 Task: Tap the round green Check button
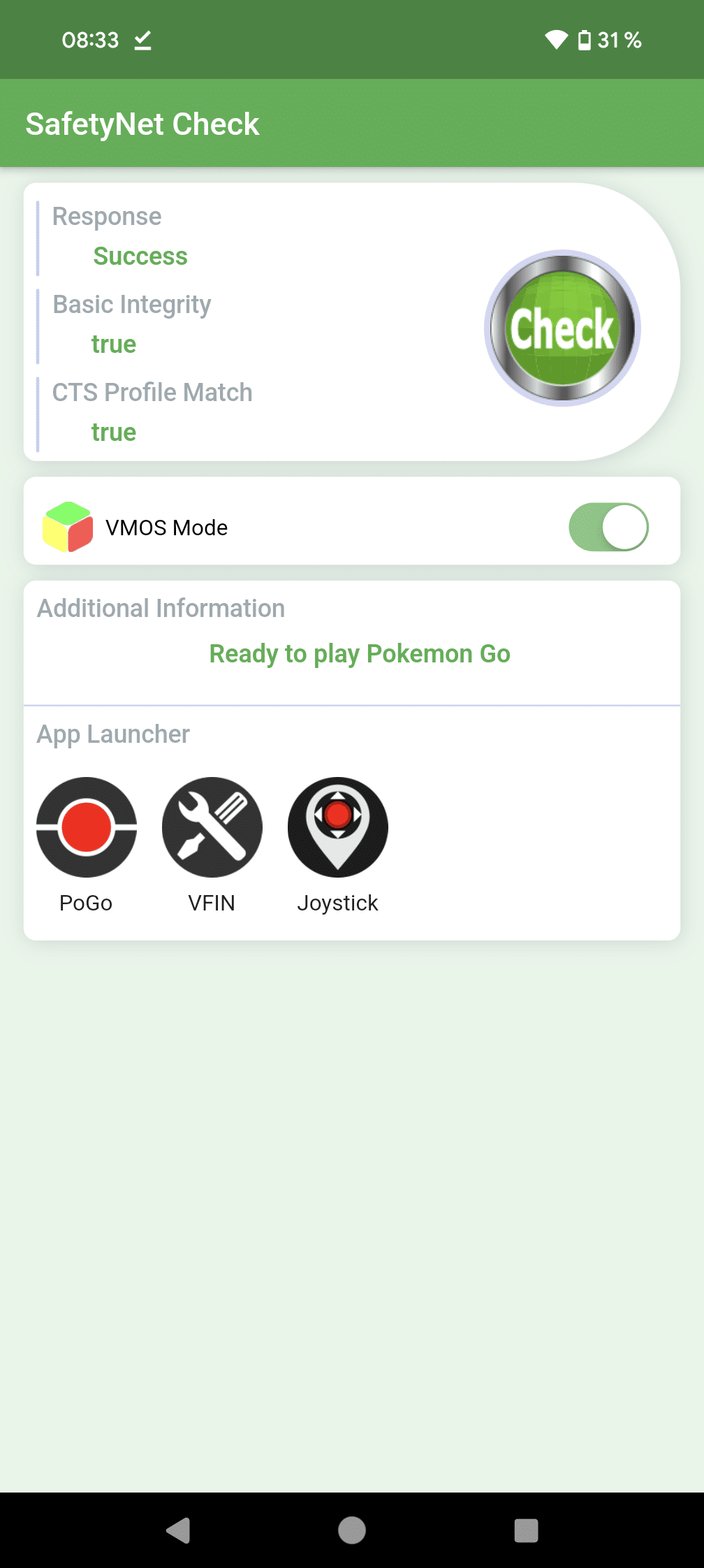coord(562,328)
